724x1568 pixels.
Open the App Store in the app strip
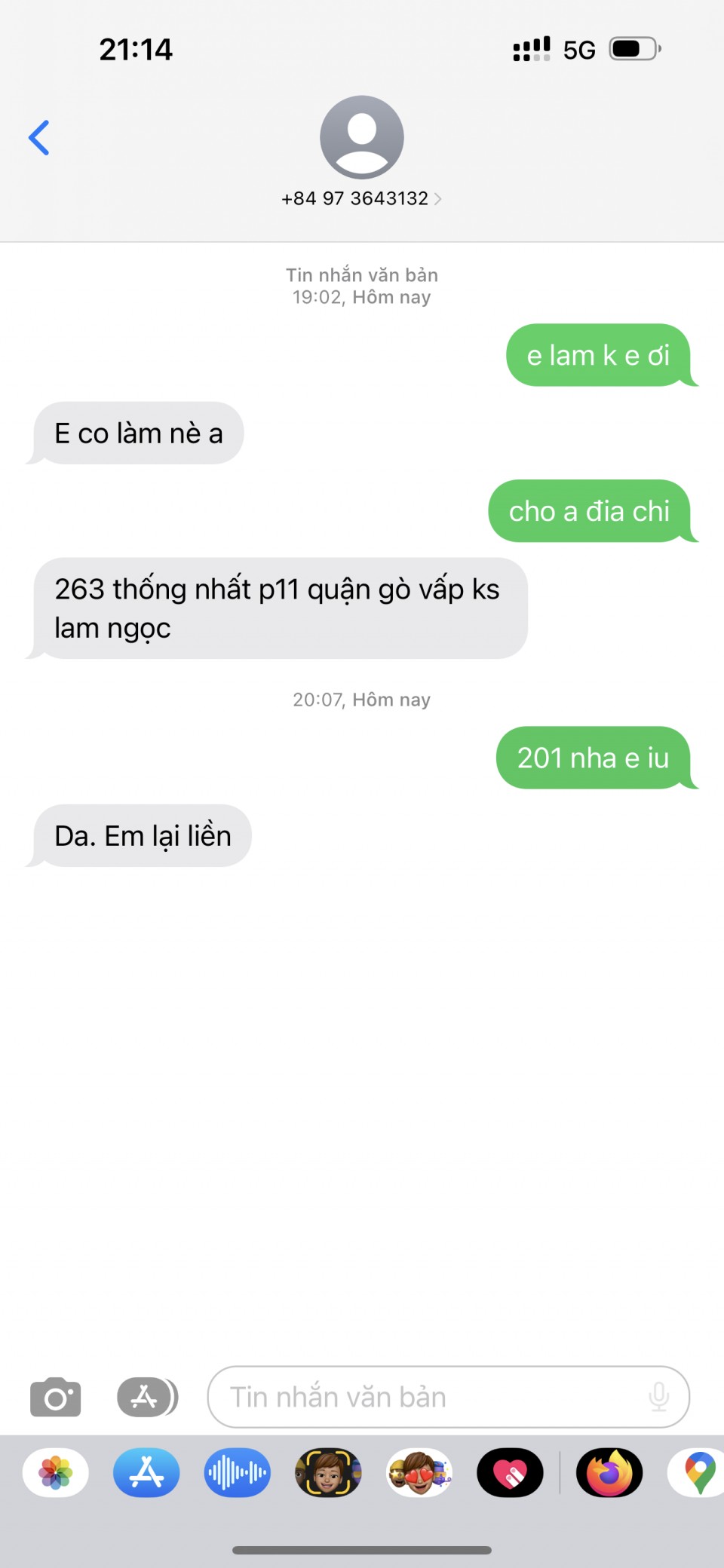(146, 1472)
